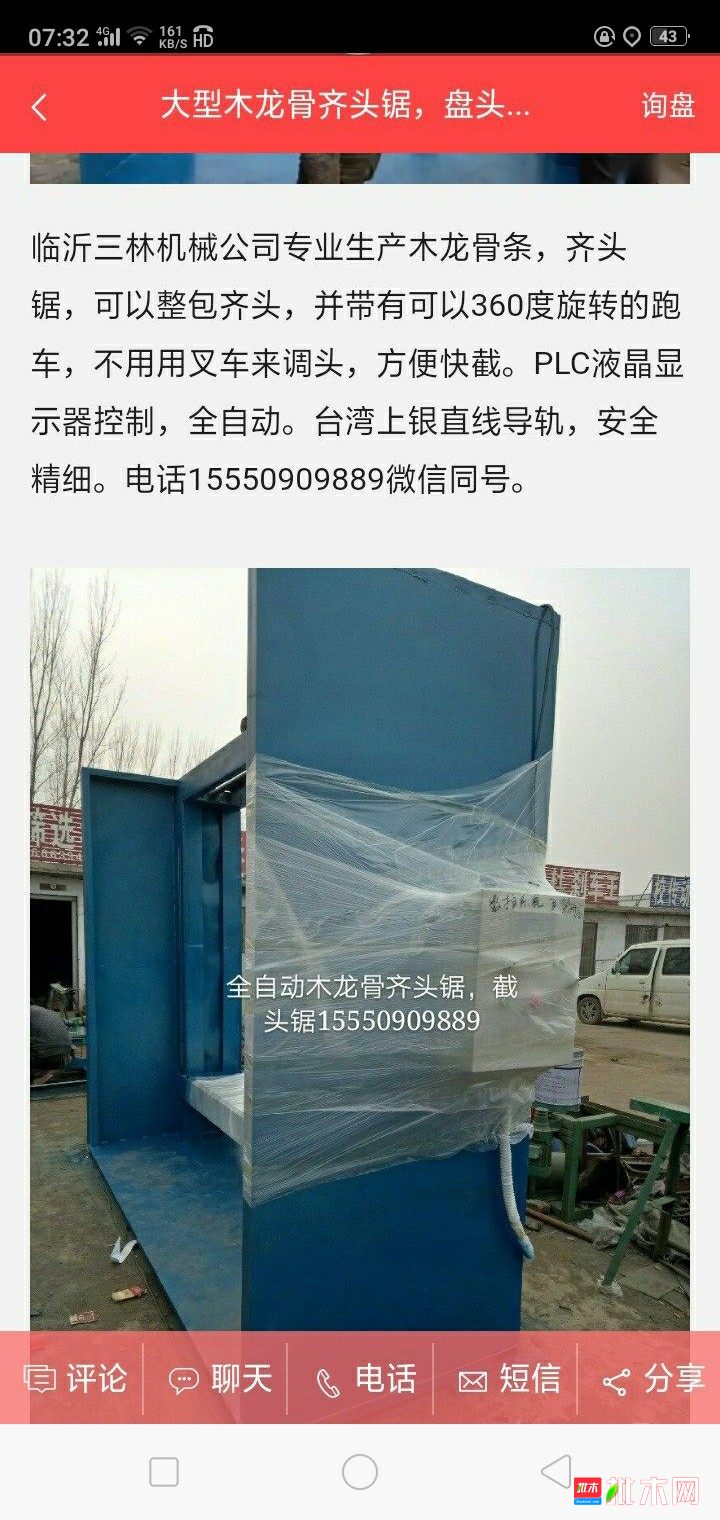The width and height of the screenshot is (720, 1520).
Task: Open recent apps with square button
Action: pyautogui.click(x=164, y=1472)
